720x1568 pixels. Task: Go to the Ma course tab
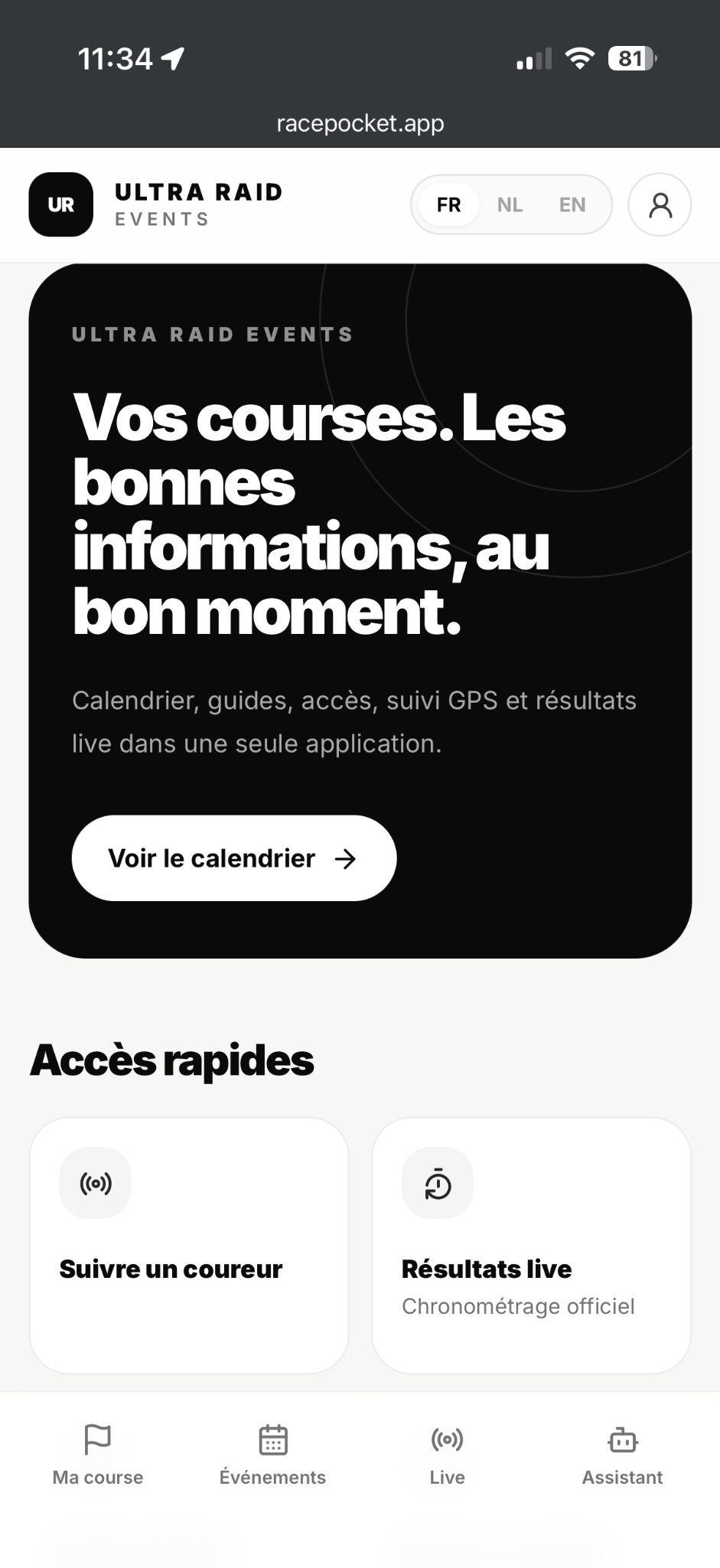coord(98,1455)
